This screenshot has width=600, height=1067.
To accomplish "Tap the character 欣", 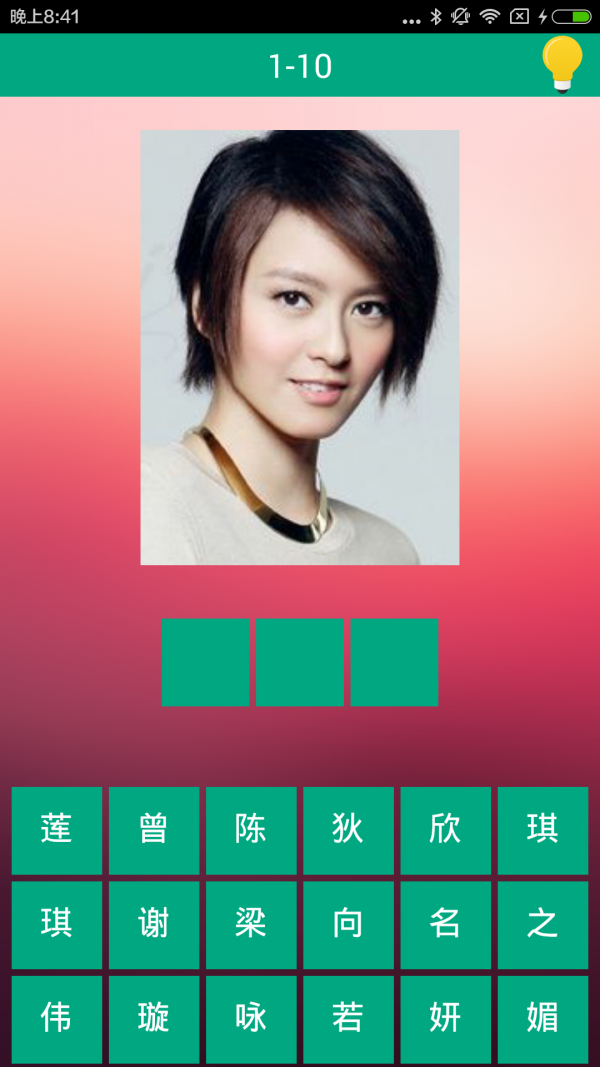I will (x=445, y=830).
